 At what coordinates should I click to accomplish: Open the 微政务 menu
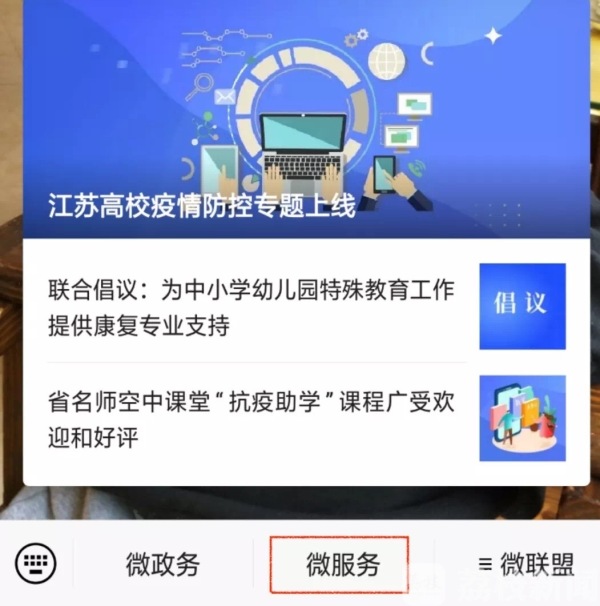click(x=163, y=565)
